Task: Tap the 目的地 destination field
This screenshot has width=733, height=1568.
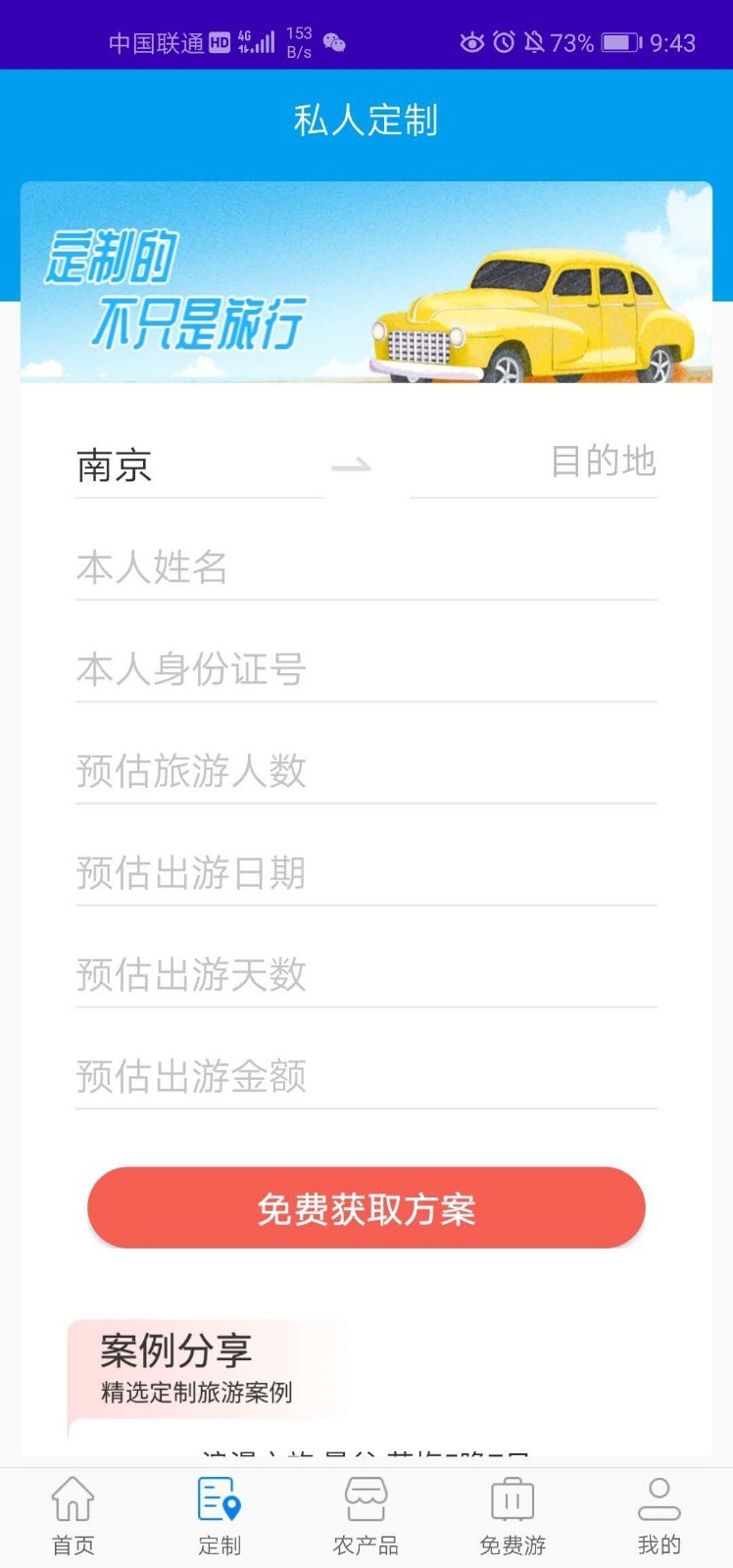Action: tap(534, 463)
